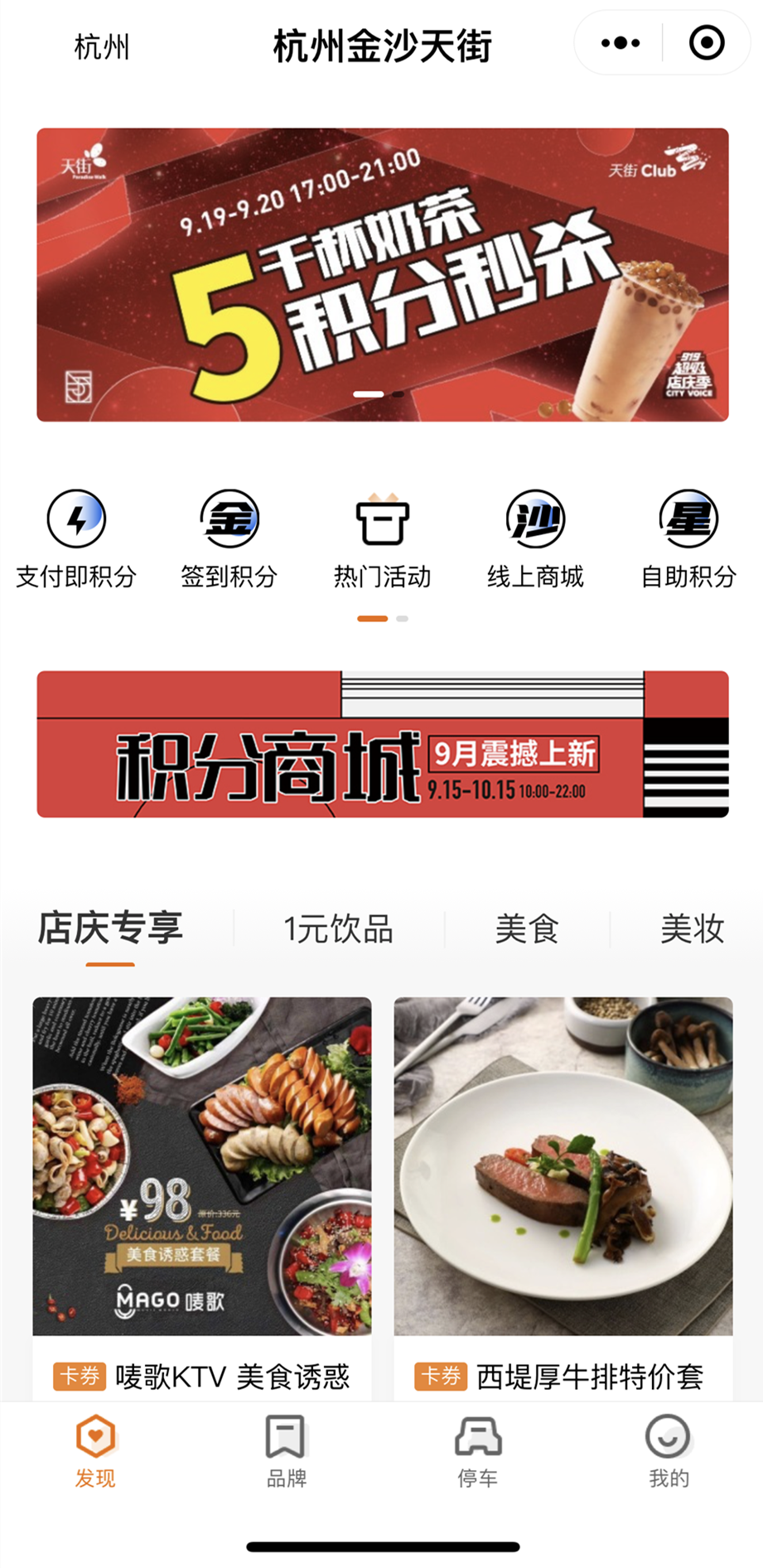
Task: Close the mini program via target icon
Action: click(x=707, y=43)
